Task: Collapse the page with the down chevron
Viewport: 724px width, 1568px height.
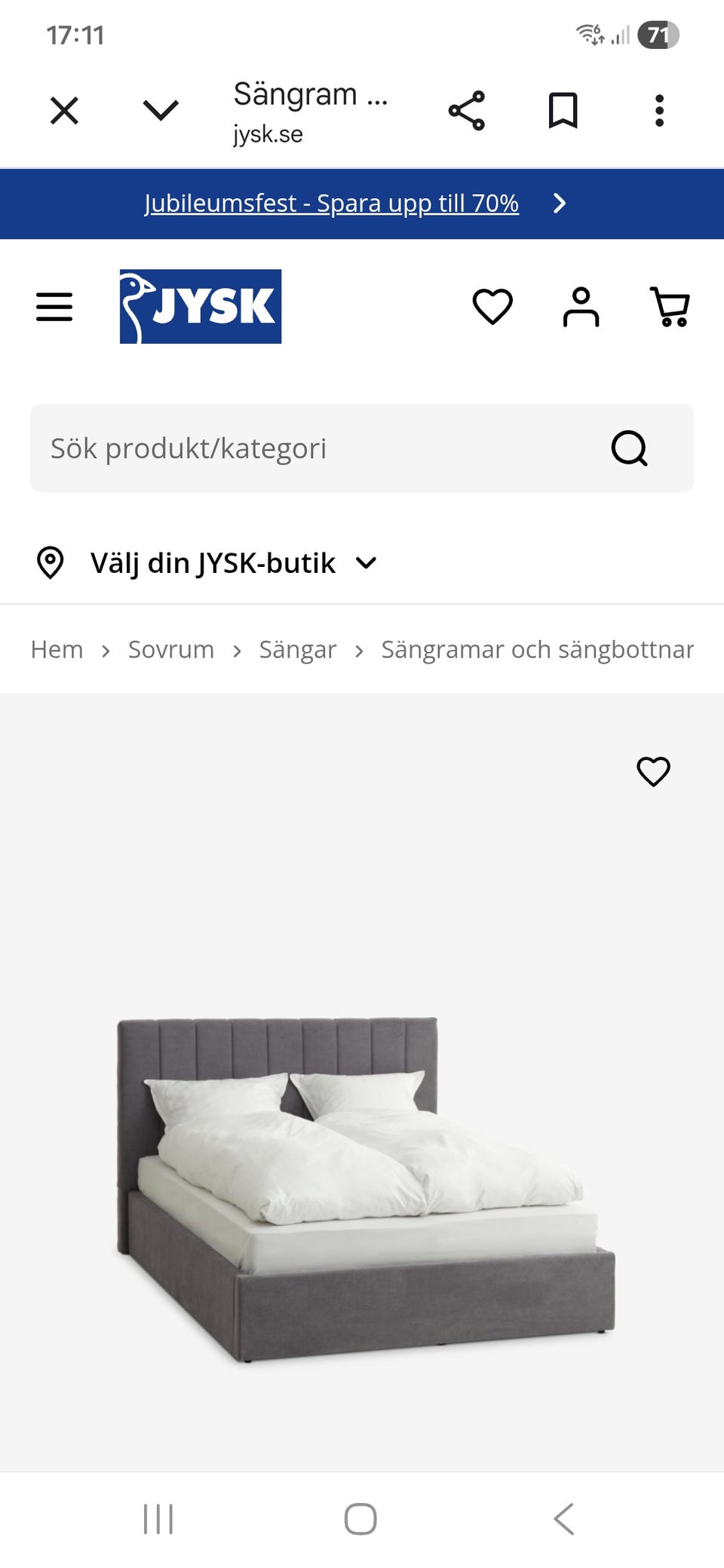Action: click(x=159, y=111)
